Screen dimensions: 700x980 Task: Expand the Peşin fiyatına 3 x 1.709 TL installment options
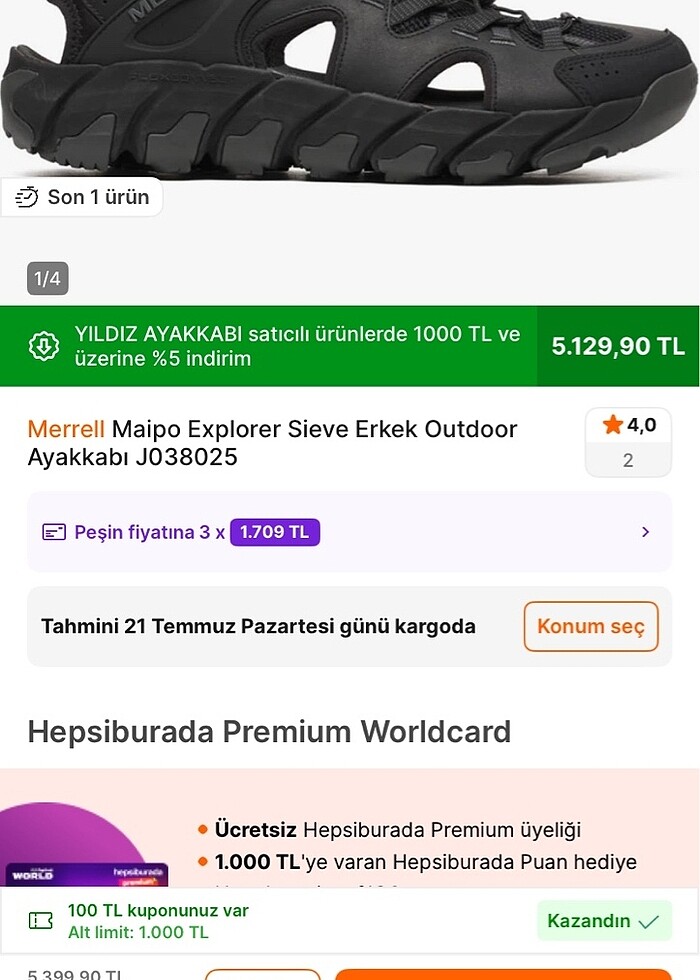(x=350, y=532)
